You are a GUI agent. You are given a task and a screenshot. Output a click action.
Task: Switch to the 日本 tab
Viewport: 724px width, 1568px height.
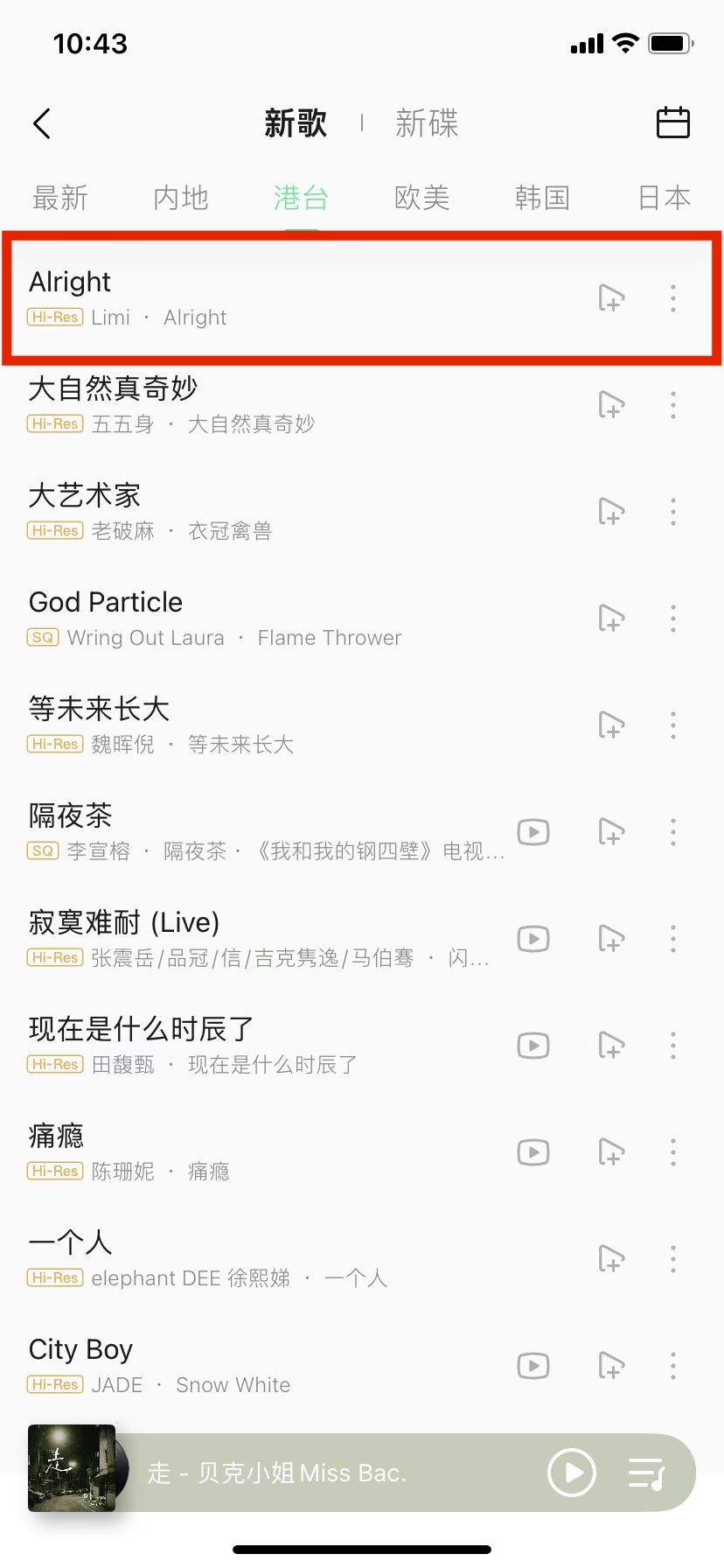click(664, 198)
